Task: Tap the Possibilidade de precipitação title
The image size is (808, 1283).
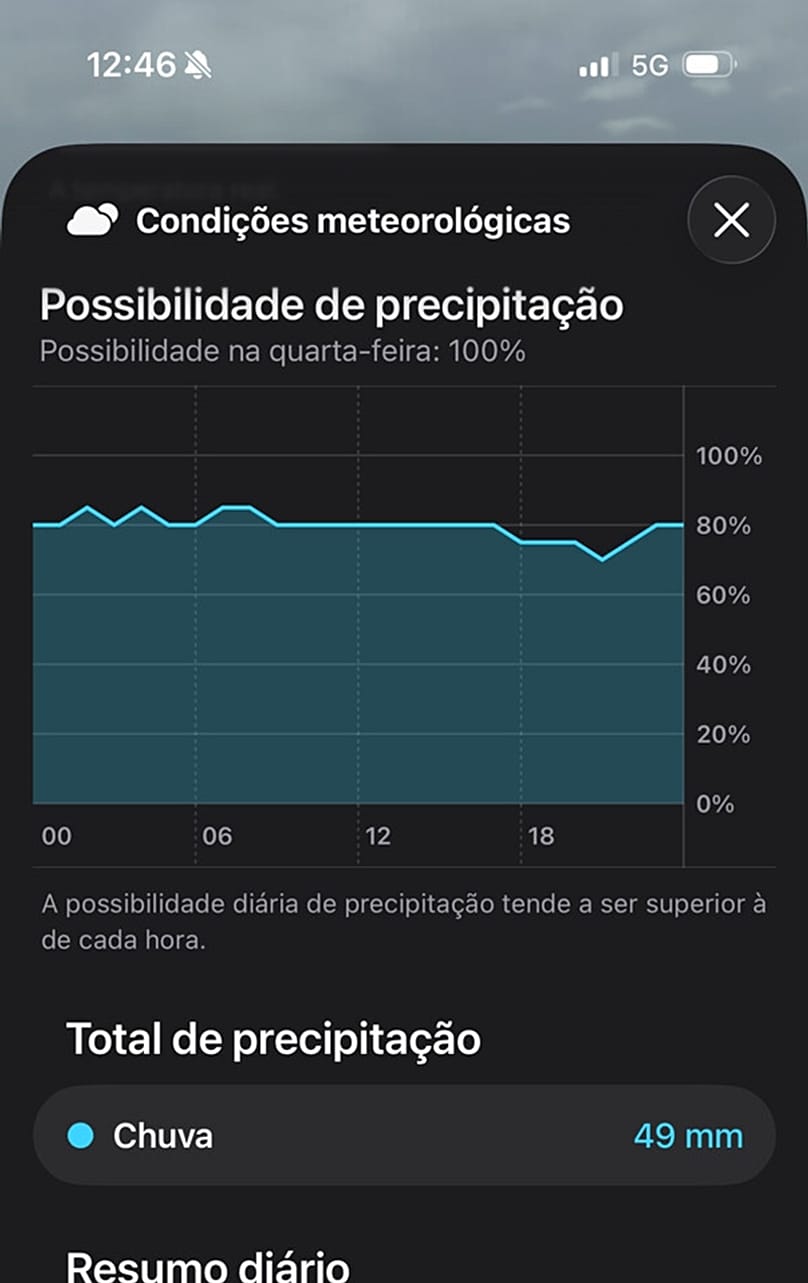Action: point(330,304)
